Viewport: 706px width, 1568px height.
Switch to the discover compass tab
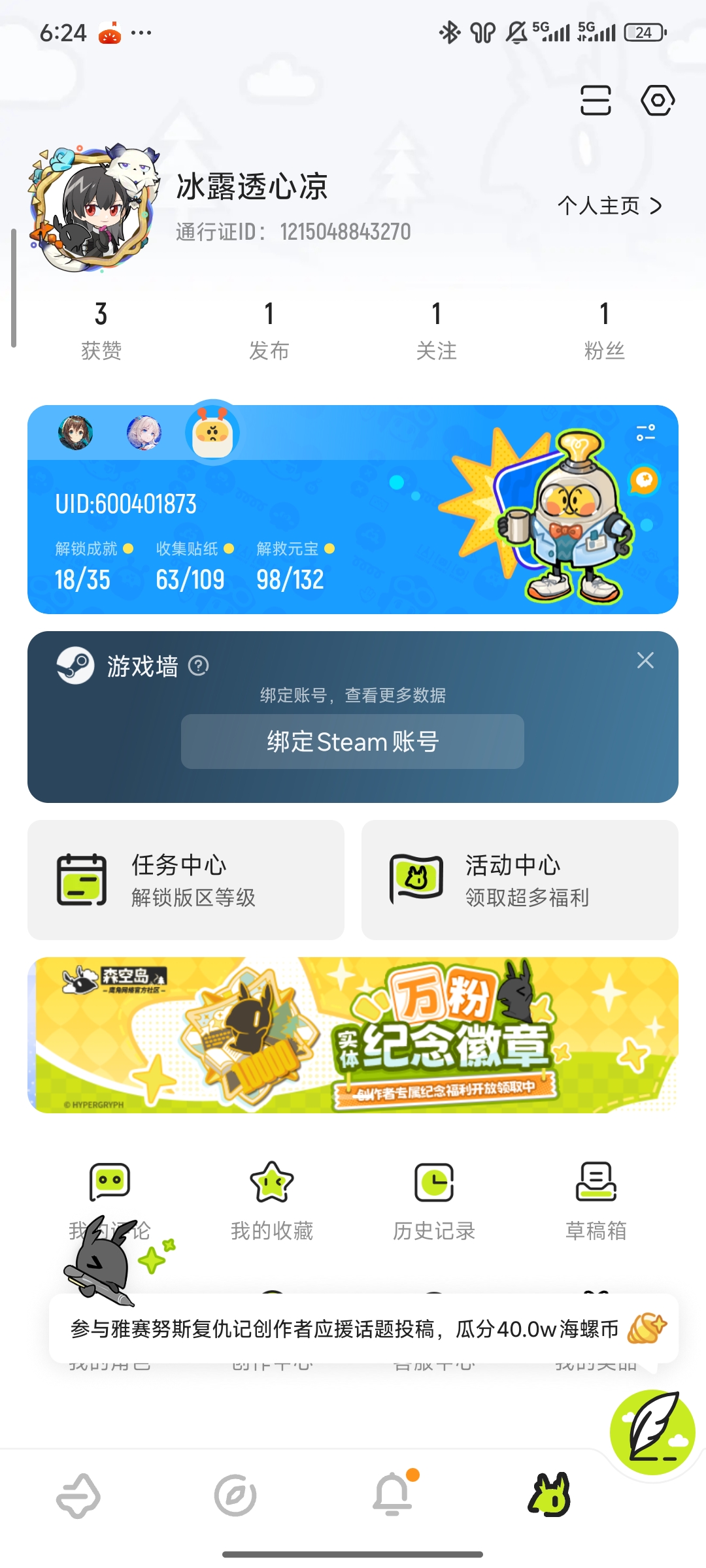[x=235, y=1495]
